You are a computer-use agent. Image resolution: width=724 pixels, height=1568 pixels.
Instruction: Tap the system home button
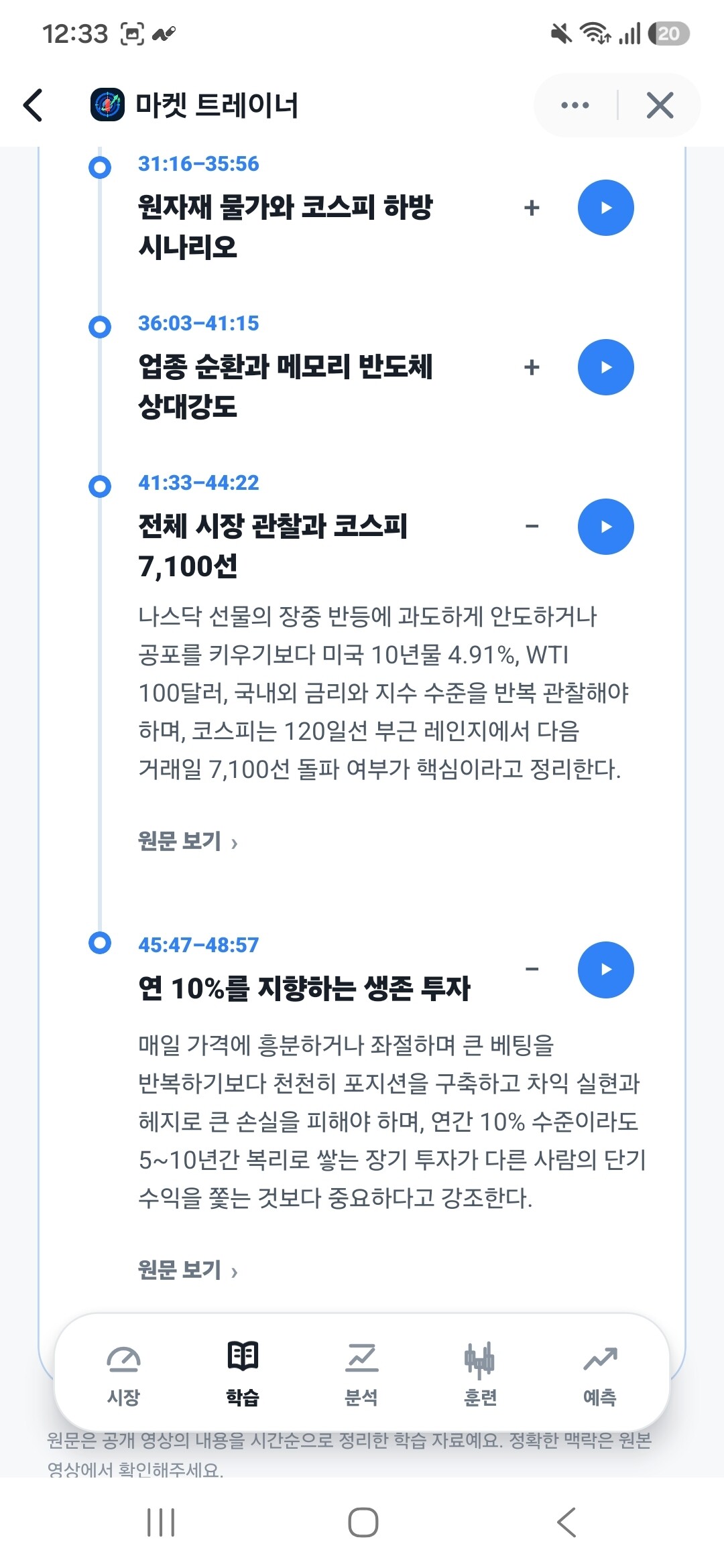coord(363,1522)
